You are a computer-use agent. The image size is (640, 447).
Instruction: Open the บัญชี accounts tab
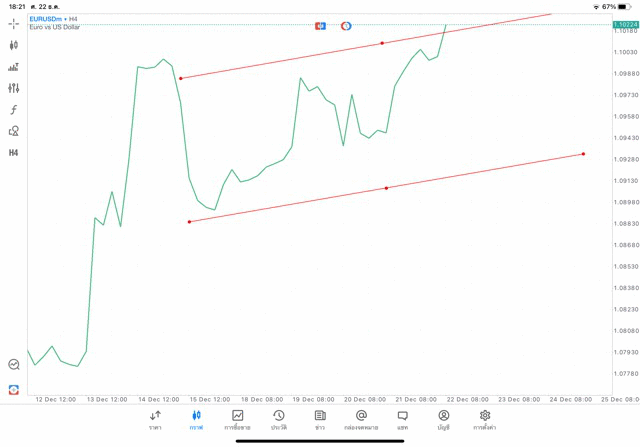point(443,419)
